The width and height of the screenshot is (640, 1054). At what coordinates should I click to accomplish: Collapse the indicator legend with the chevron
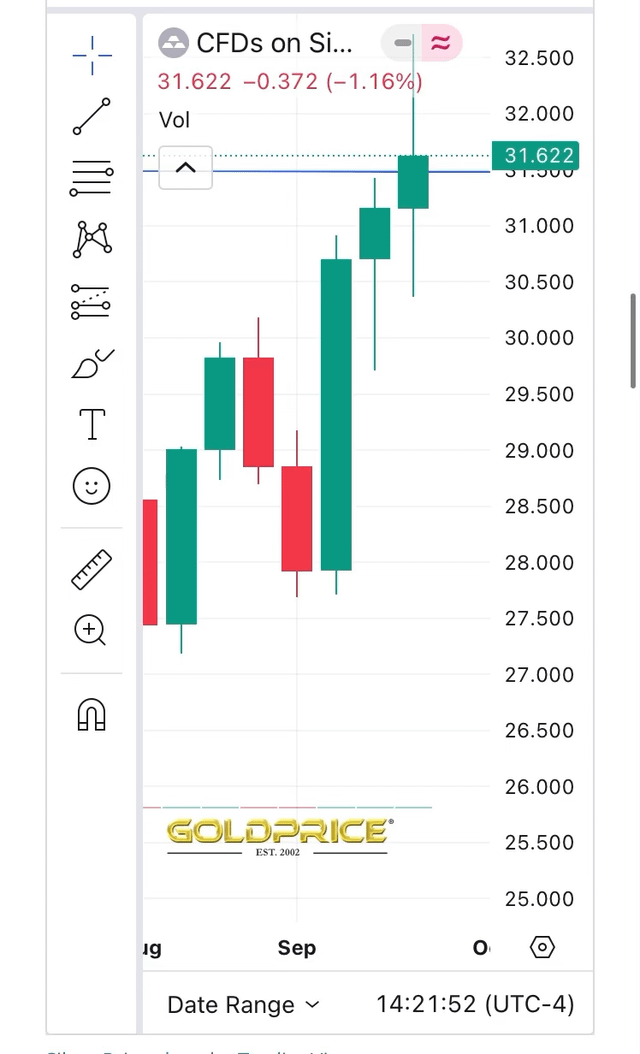pyautogui.click(x=185, y=168)
